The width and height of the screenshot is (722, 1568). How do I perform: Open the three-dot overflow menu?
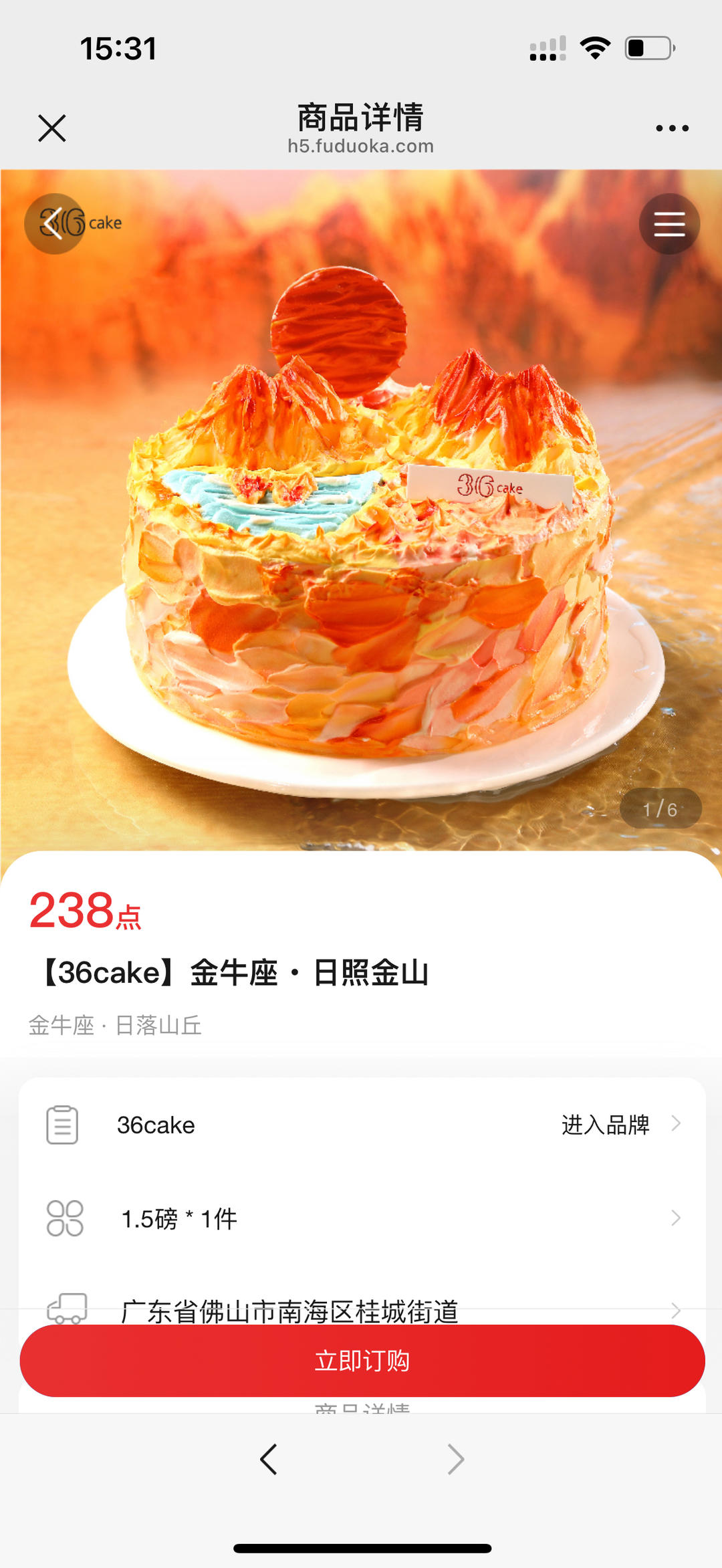coord(672,128)
